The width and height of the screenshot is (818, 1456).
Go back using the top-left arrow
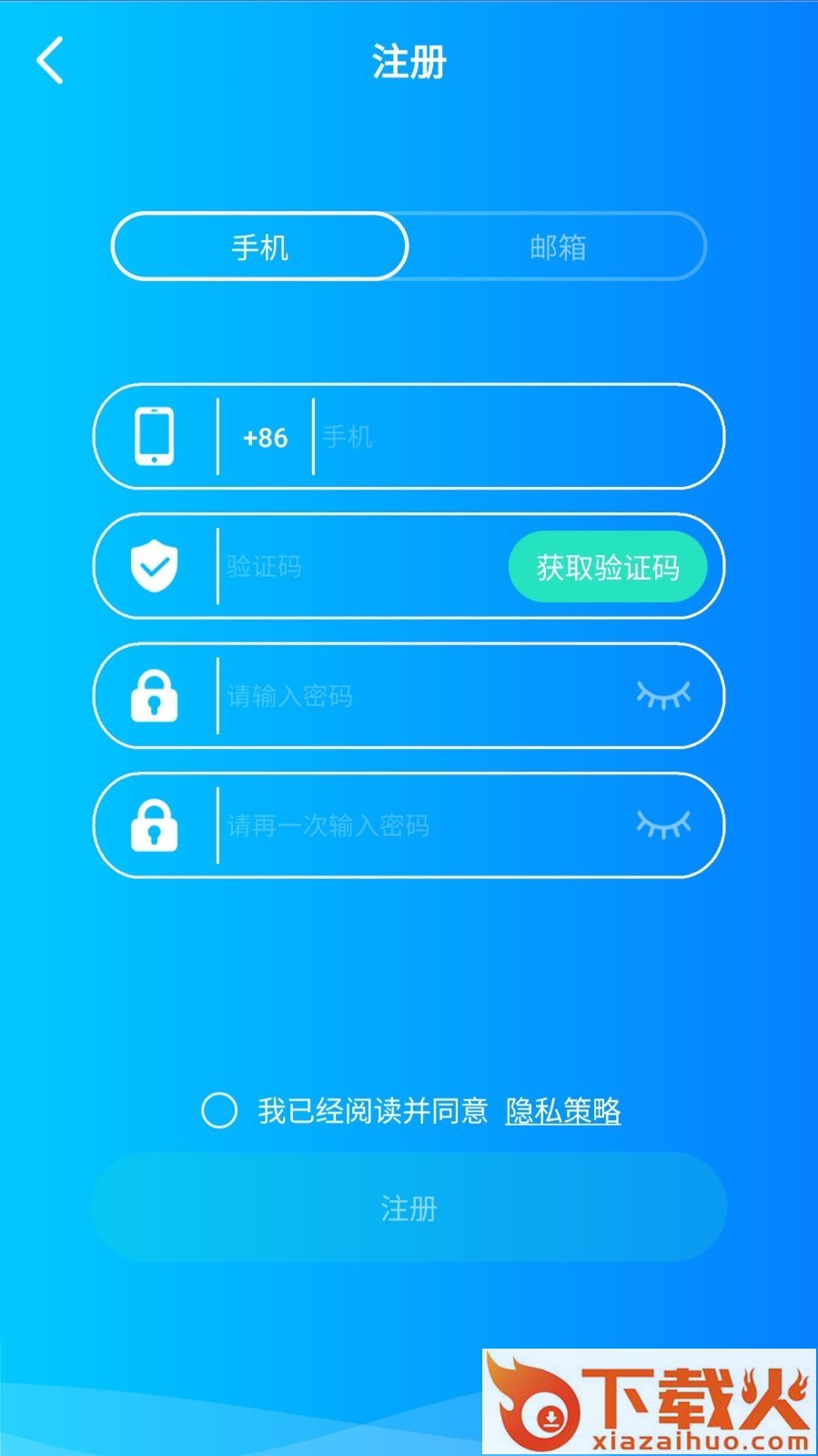[50, 61]
